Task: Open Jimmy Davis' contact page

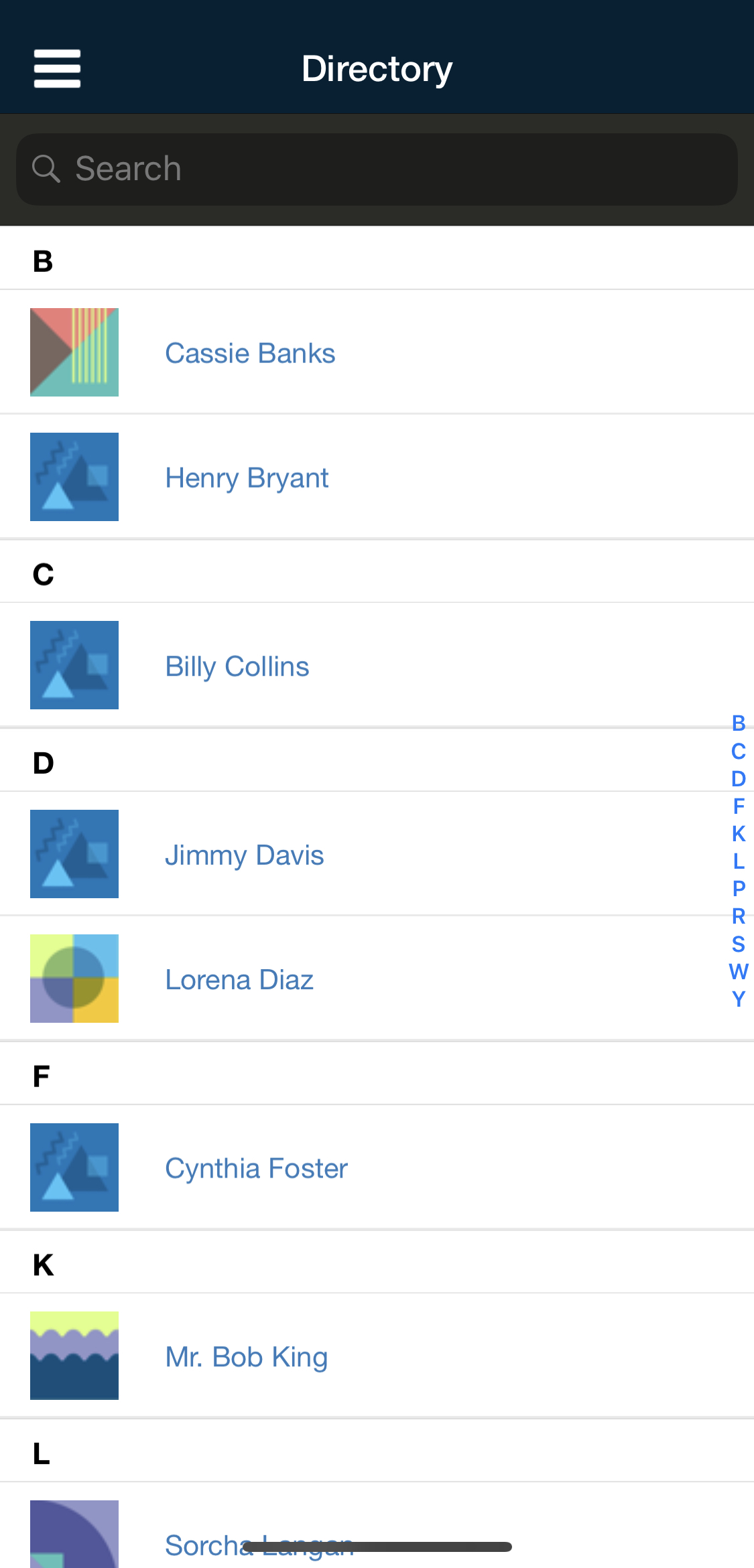Action: coord(244,855)
